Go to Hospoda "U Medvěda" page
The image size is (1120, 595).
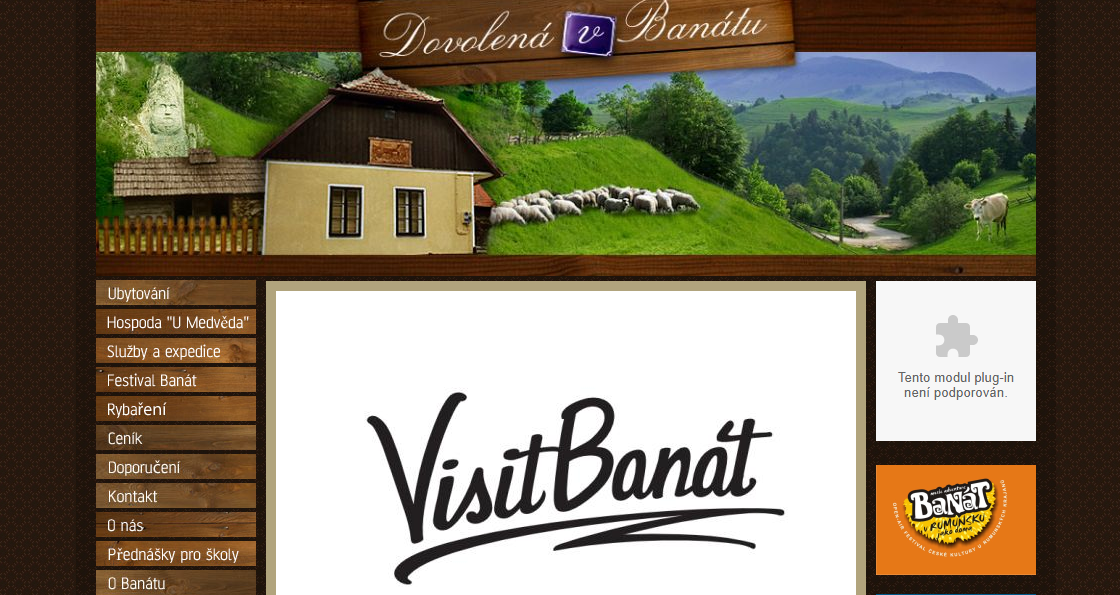pos(176,322)
